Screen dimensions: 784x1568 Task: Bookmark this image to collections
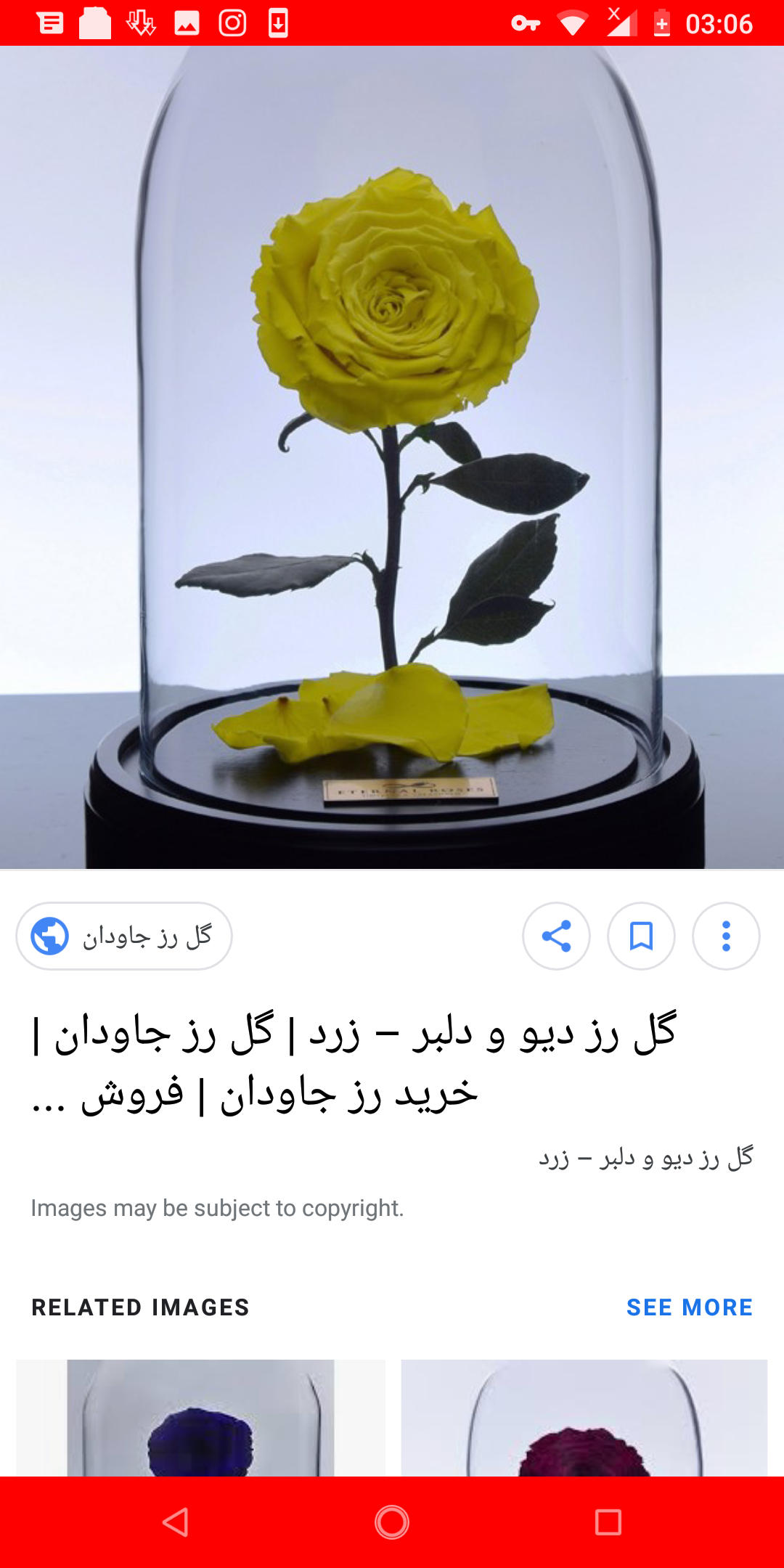(x=641, y=936)
